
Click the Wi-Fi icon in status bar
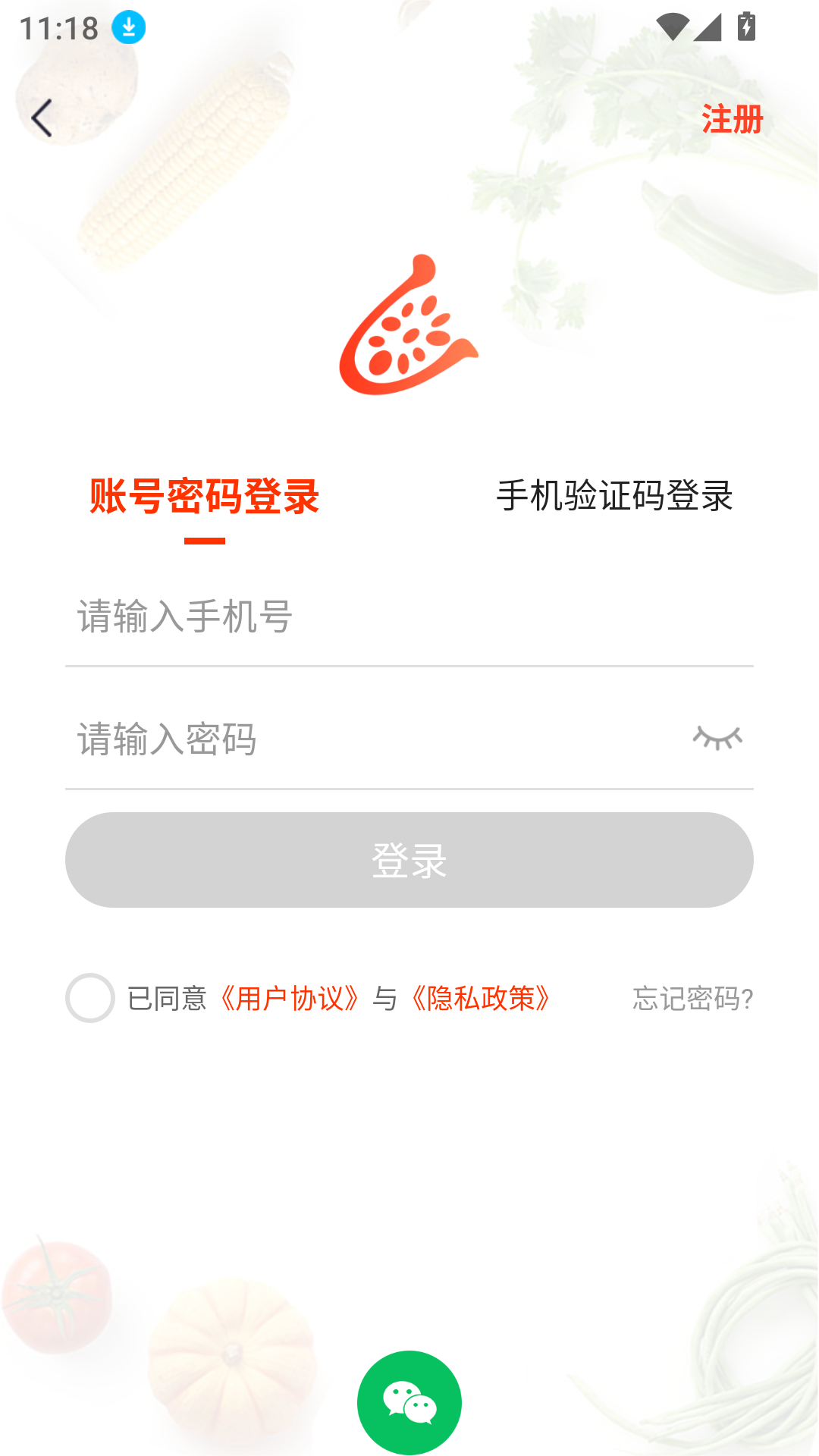(x=671, y=24)
